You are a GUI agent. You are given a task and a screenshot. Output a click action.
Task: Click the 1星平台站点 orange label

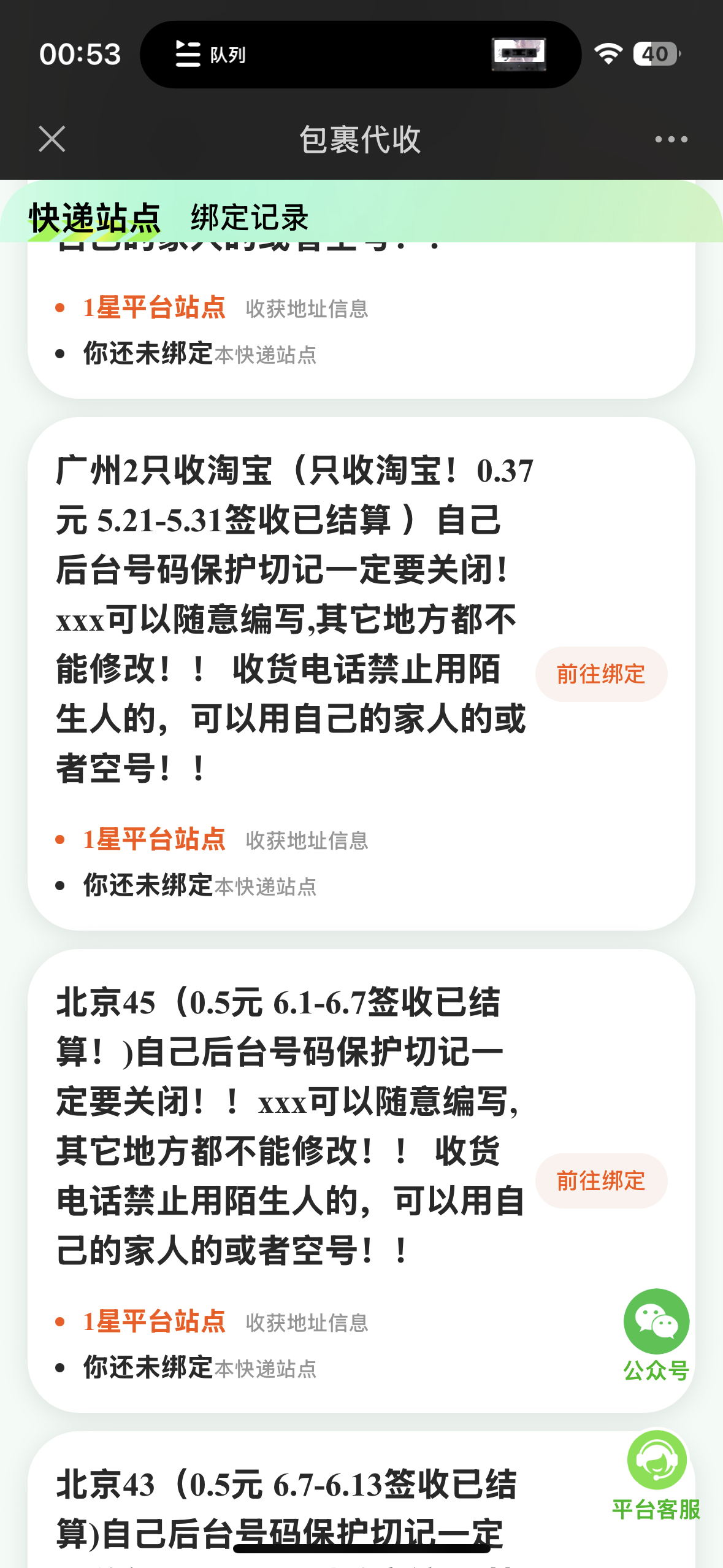(154, 307)
